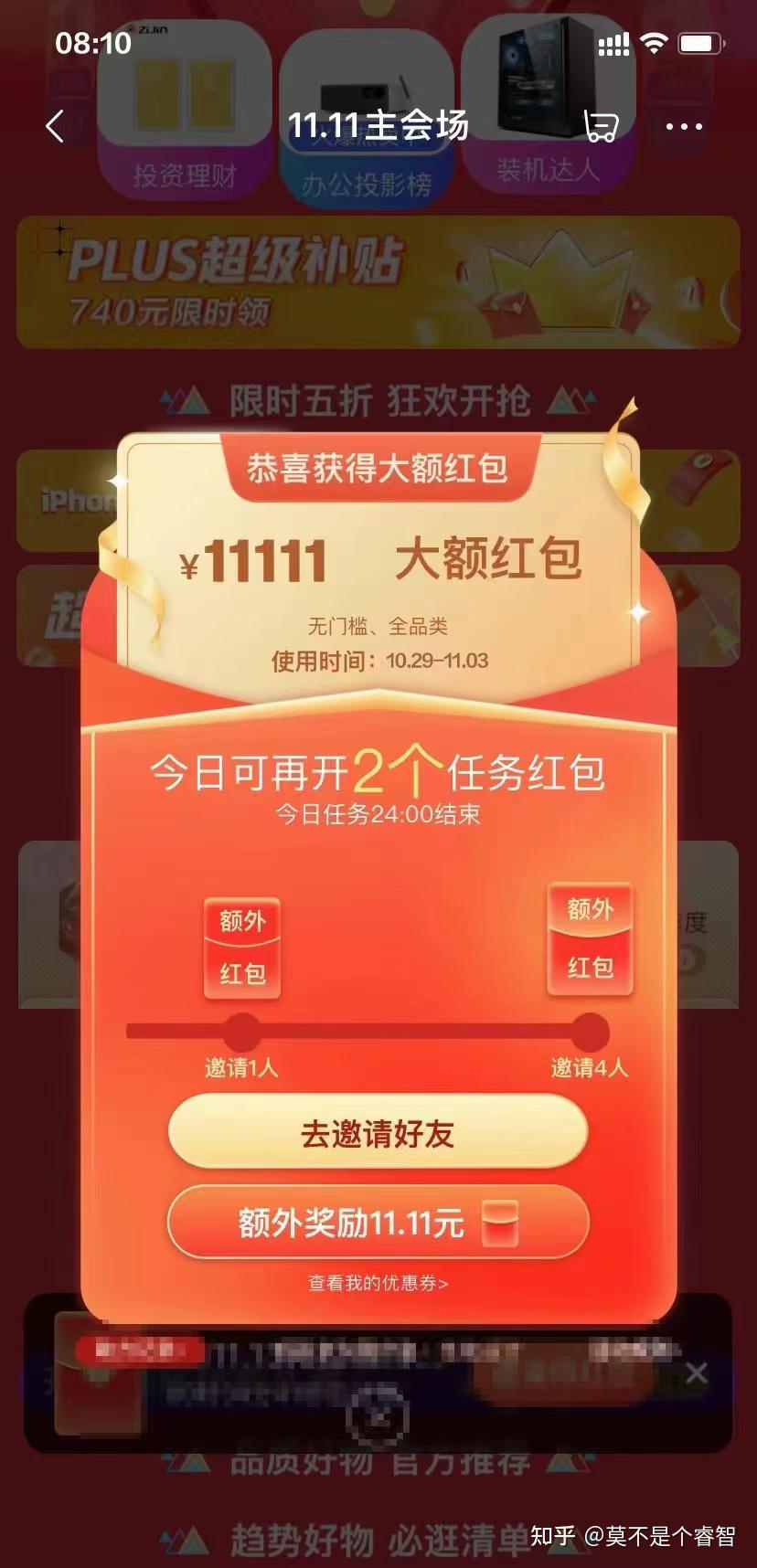Open 查看我的优惠券 link

point(378,1284)
